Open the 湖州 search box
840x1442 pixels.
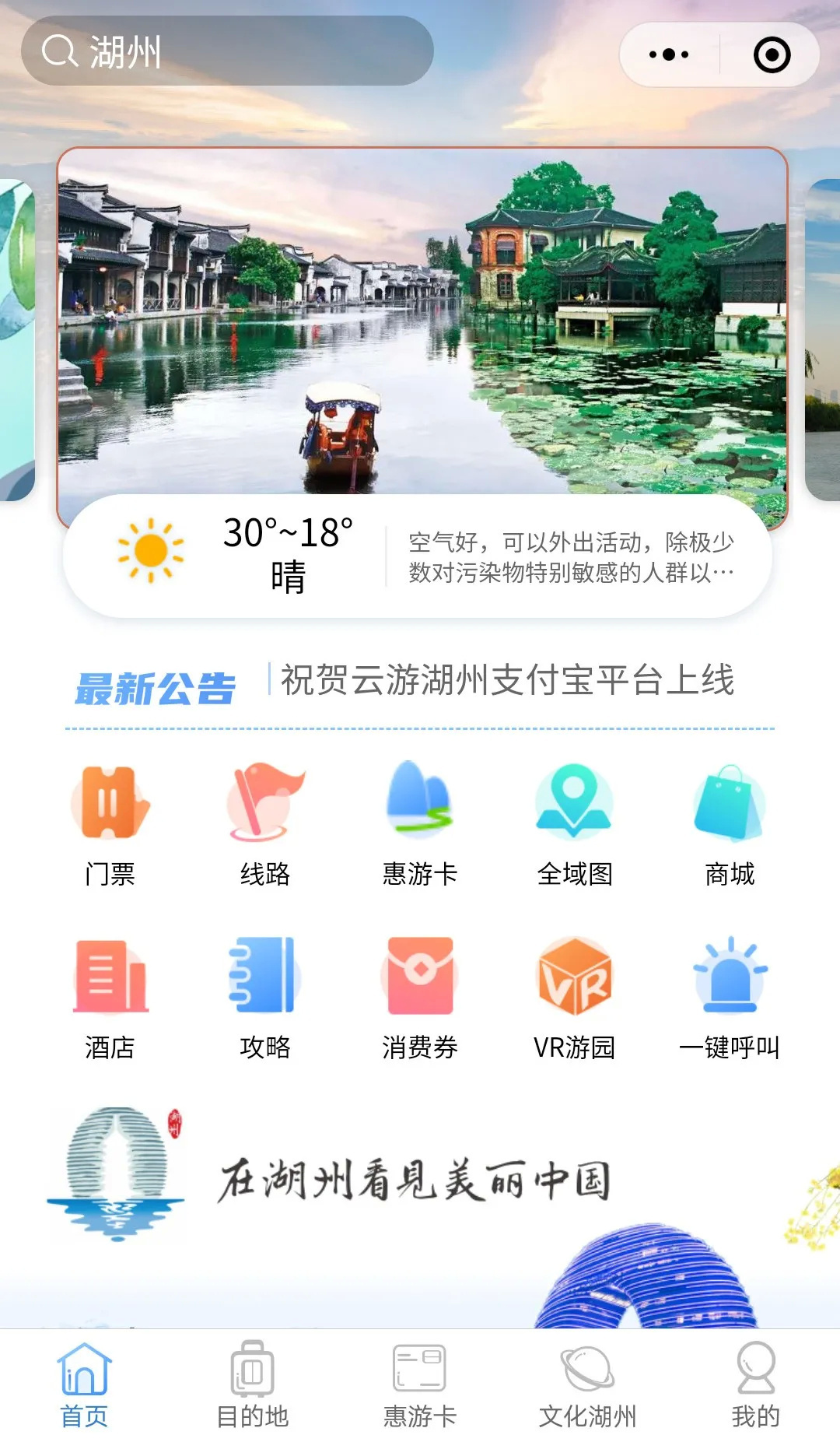point(226,51)
